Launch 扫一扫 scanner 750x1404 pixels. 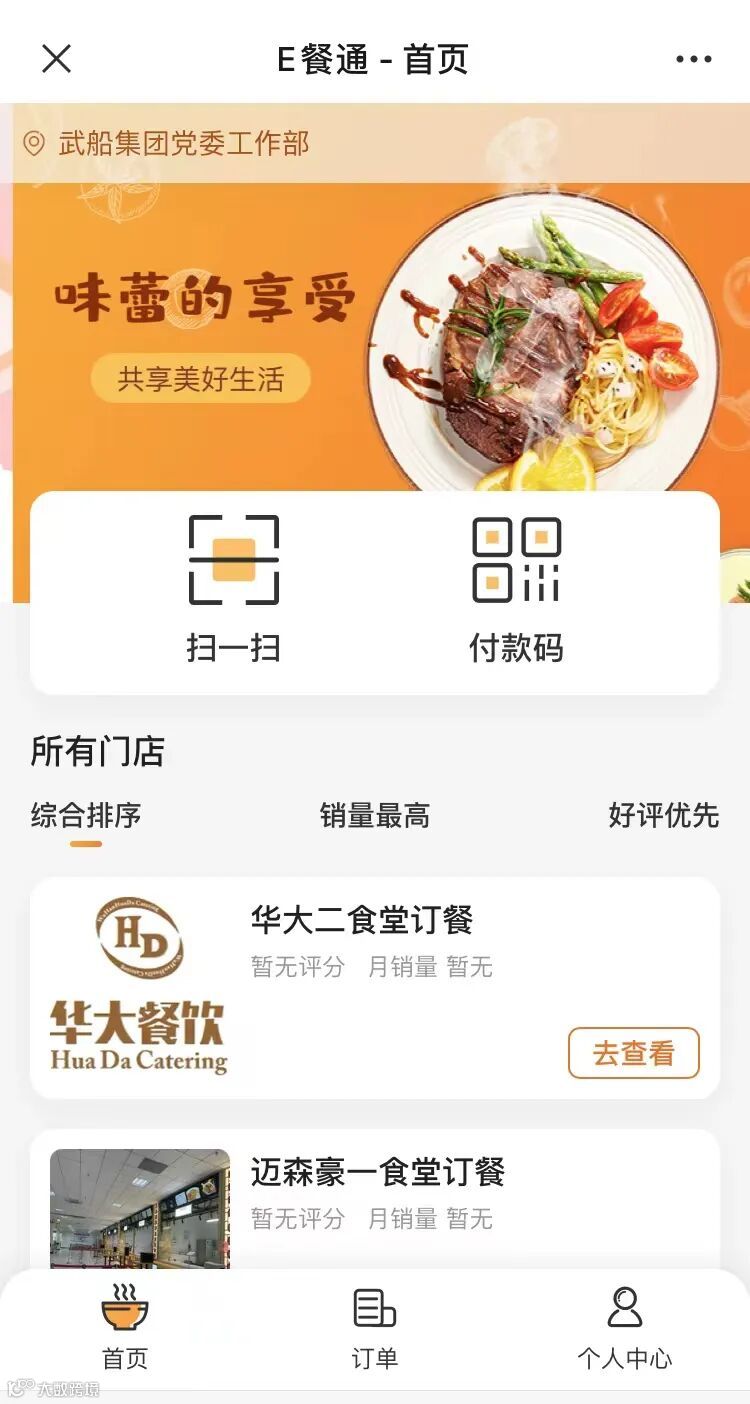click(234, 590)
